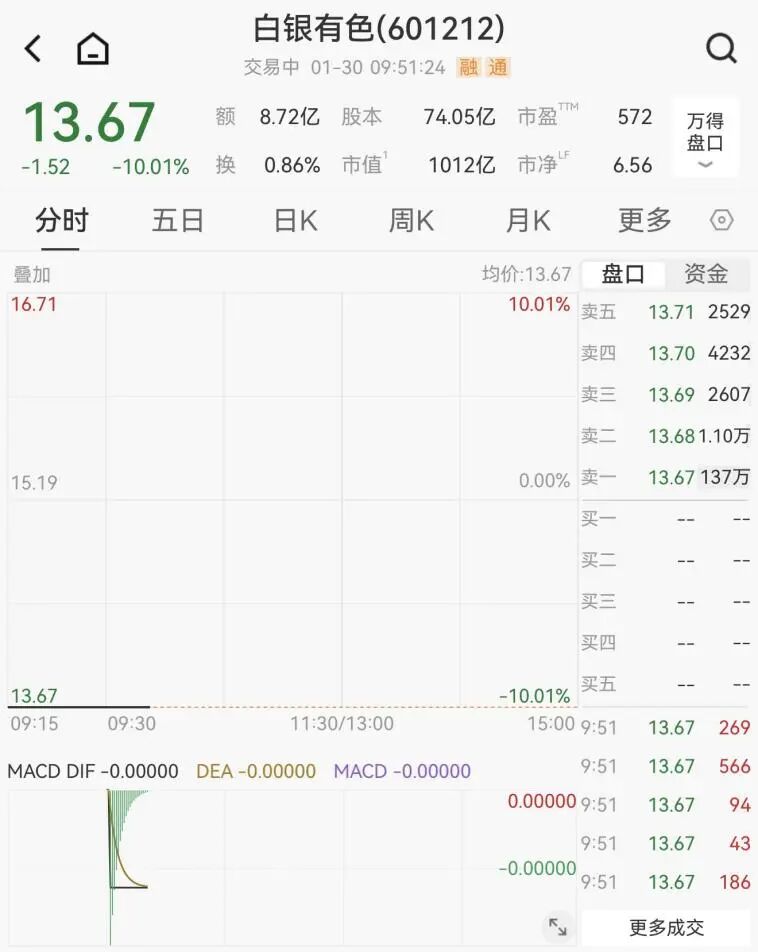Switch to the 日K tab

pos(293,221)
